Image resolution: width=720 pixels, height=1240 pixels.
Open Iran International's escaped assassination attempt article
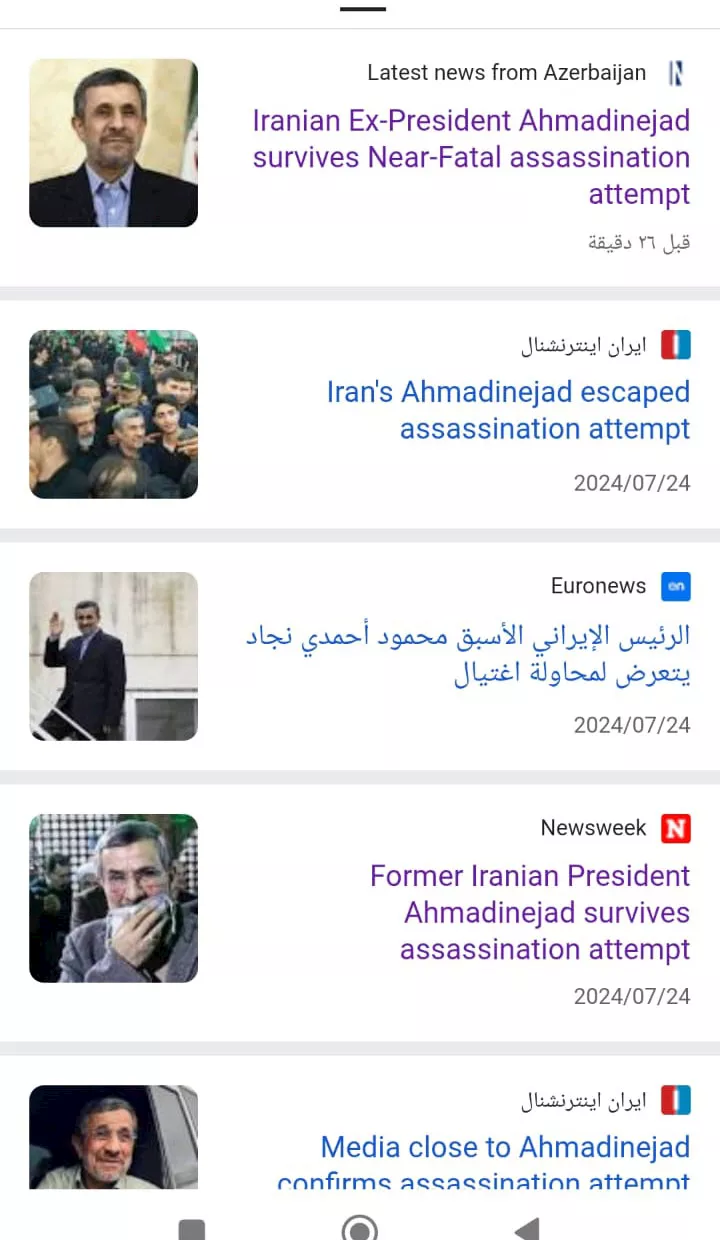tap(508, 410)
